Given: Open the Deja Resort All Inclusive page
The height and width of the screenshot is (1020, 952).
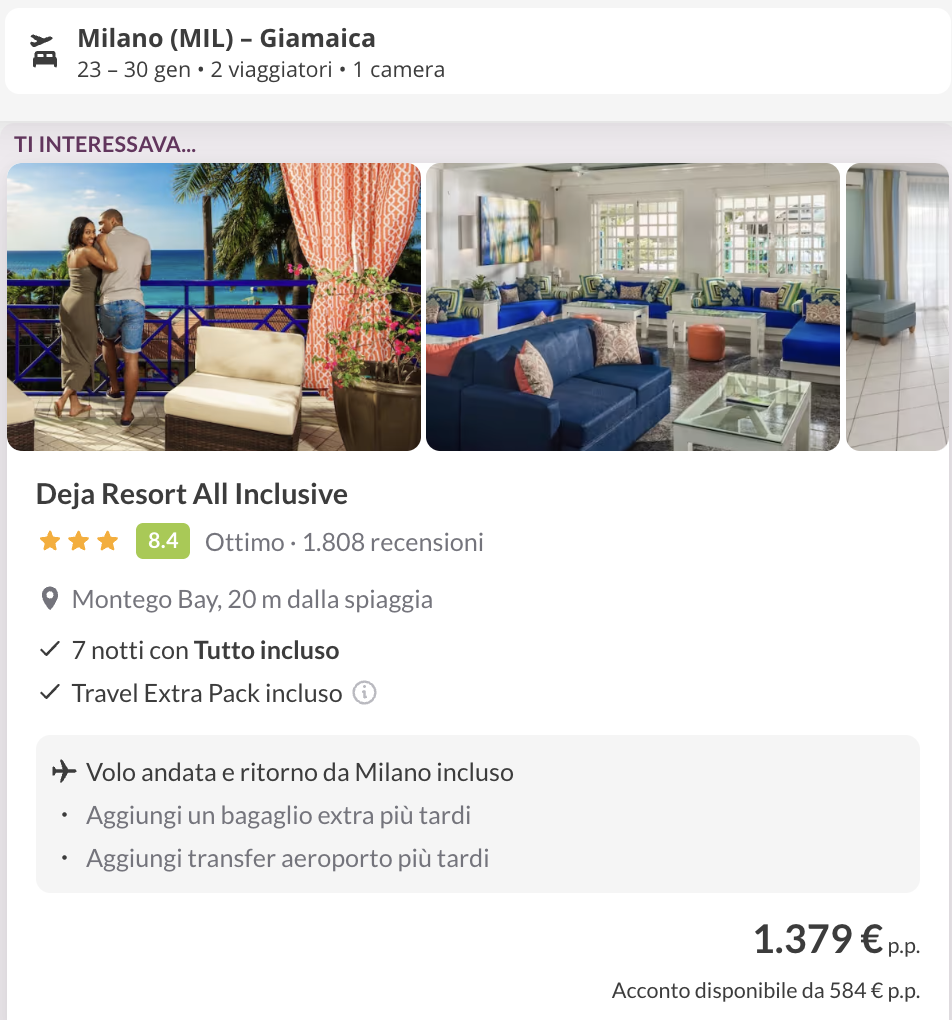Looking at the screenshot, I should [191, 494].
